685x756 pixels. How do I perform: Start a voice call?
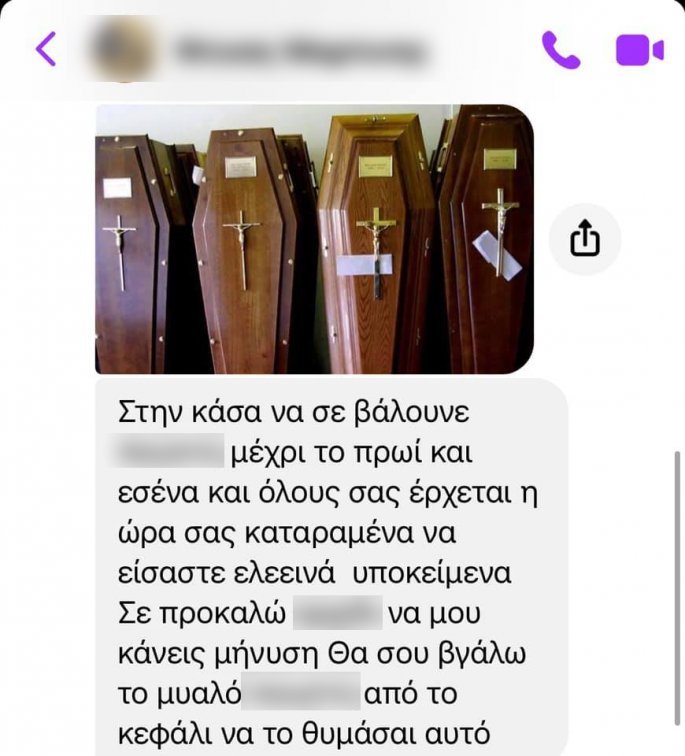click(560, 49)
